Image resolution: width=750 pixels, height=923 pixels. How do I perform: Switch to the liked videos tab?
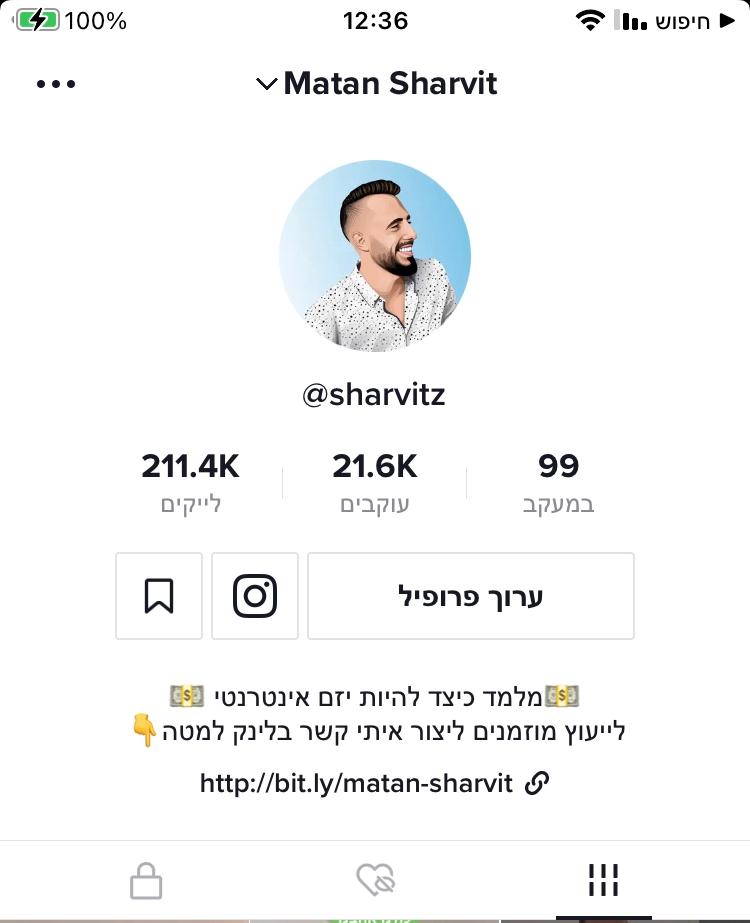(376, 881)
